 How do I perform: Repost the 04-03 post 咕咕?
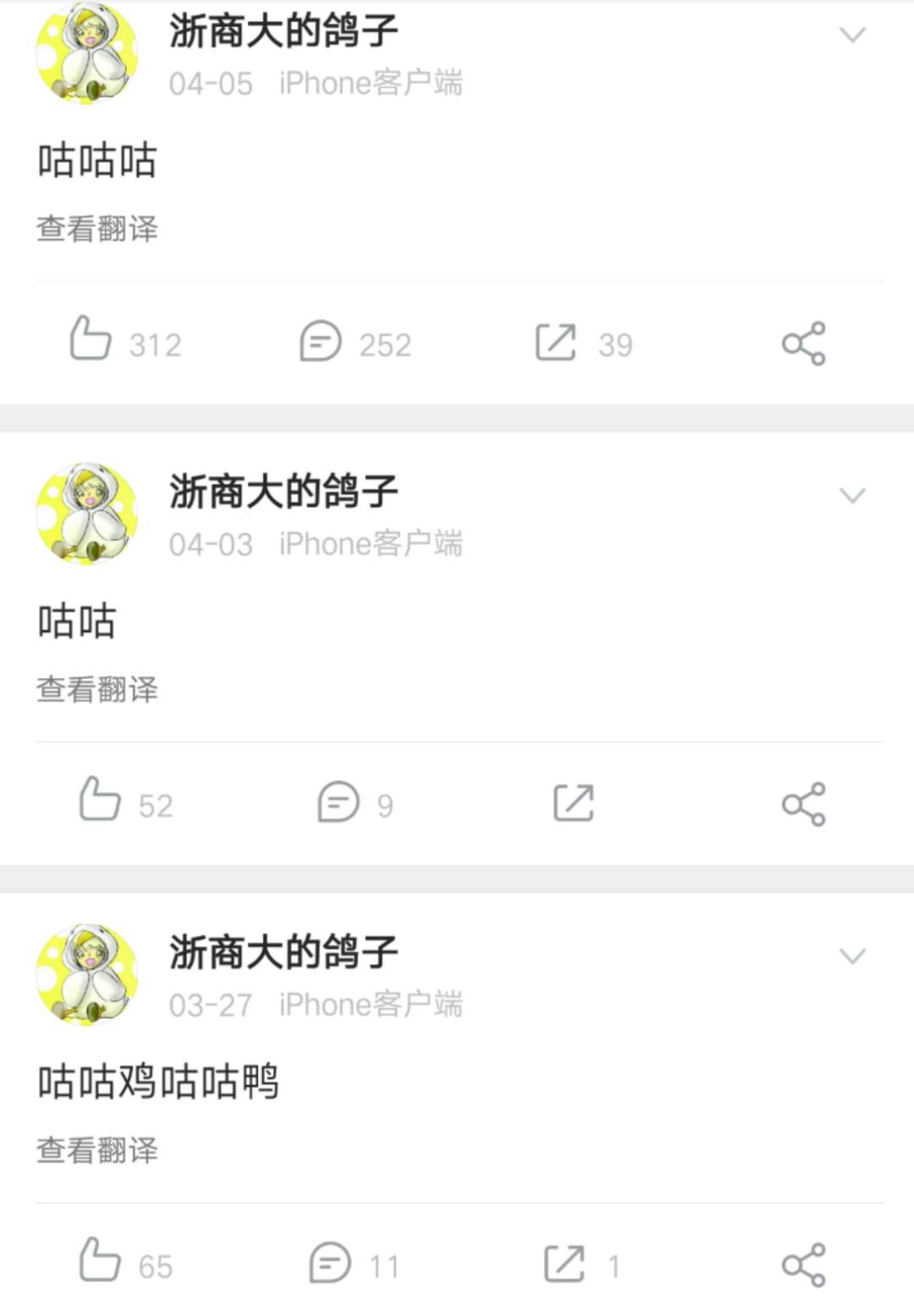(574, 802)
